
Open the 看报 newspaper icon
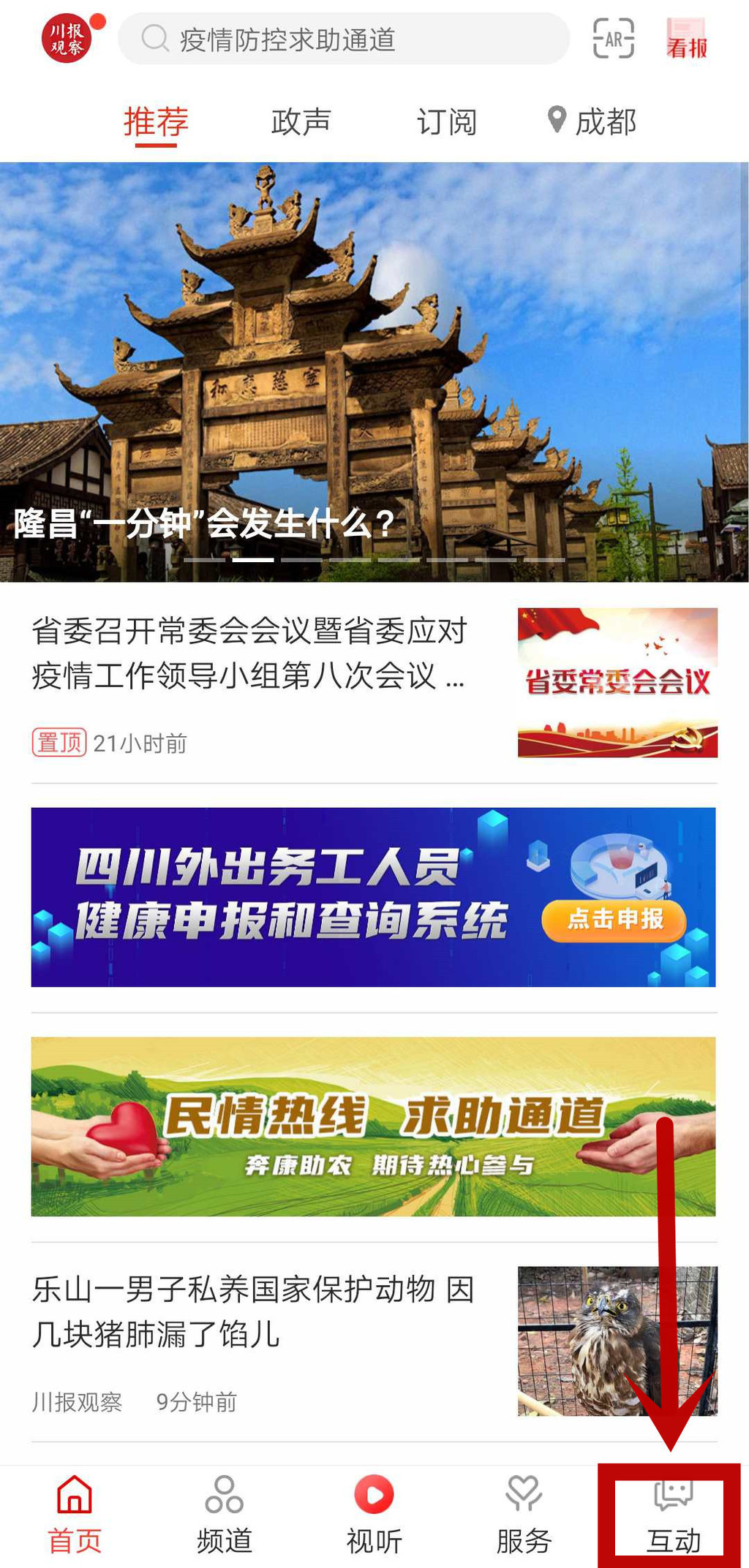pos(686,40)
